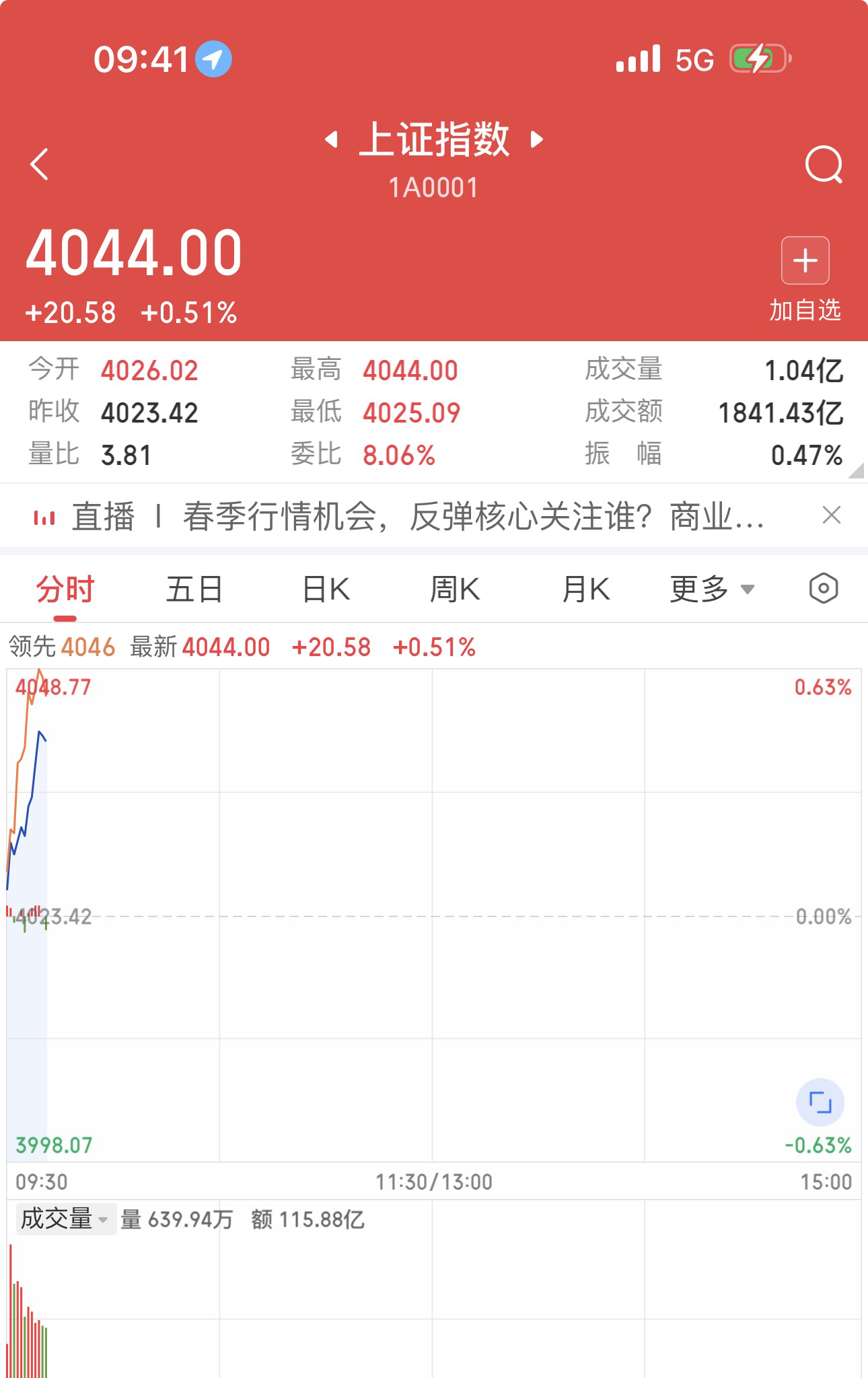The width and height of the screenshot is (868, 1378).
Task: Select the 分时 chart tab
Action: tap(65, 590)
